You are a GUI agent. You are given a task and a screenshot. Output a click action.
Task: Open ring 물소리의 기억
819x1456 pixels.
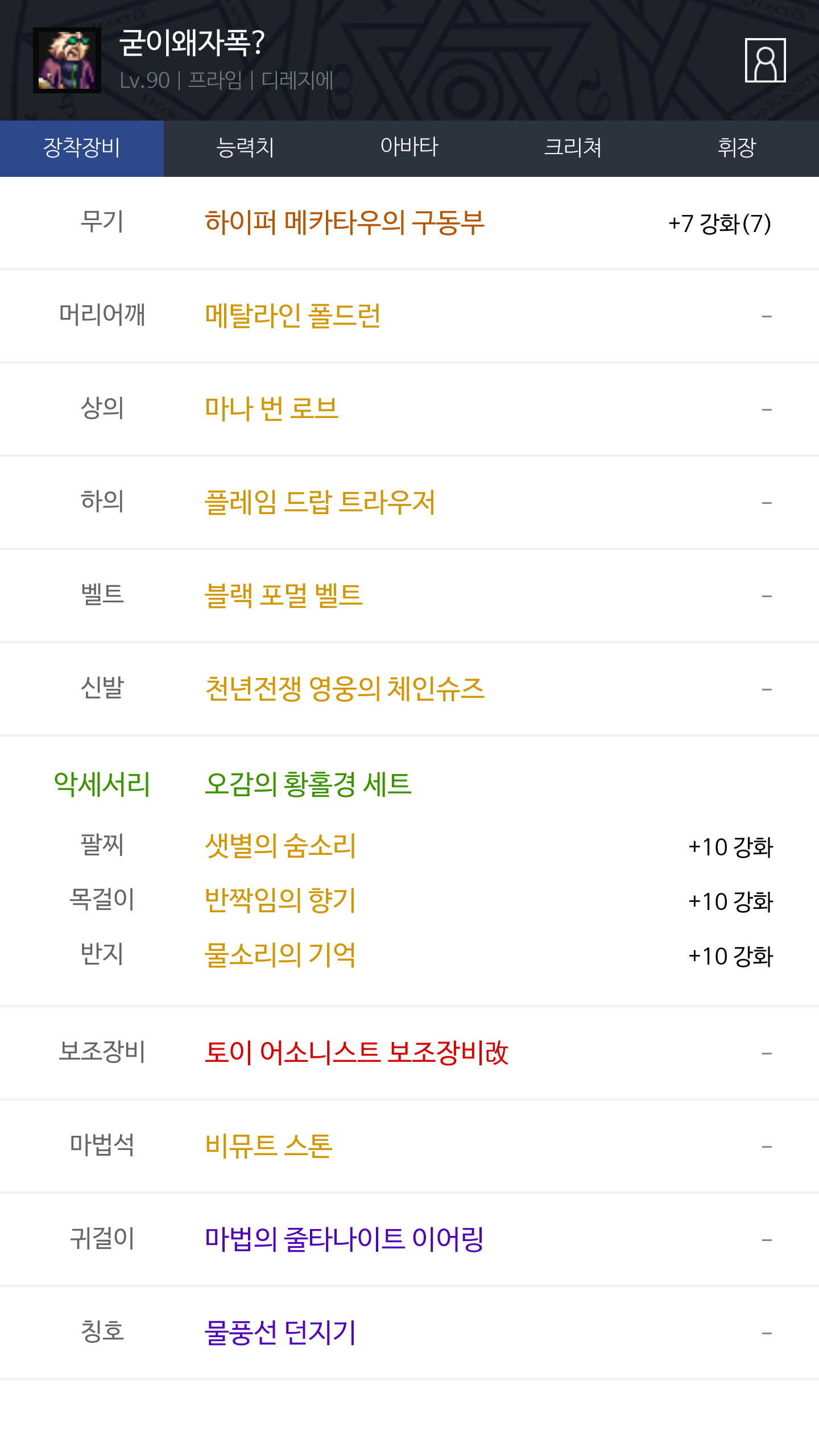(280, 955)
